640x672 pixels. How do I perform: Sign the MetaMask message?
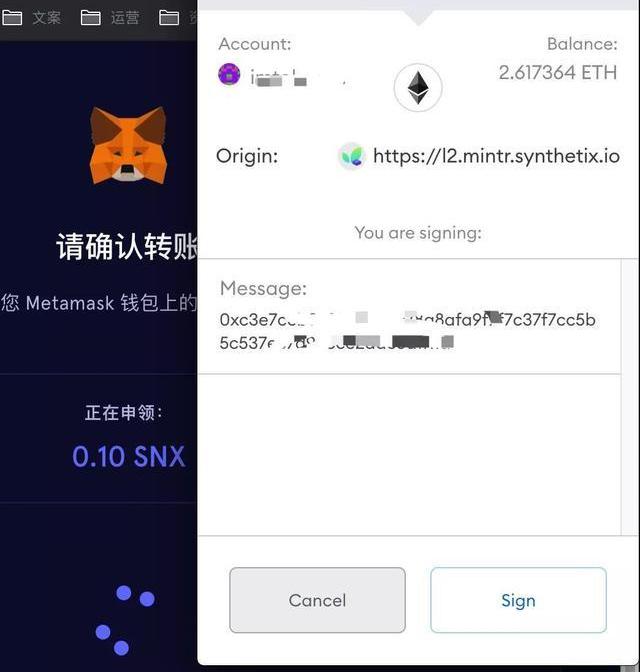pos(518,600)
